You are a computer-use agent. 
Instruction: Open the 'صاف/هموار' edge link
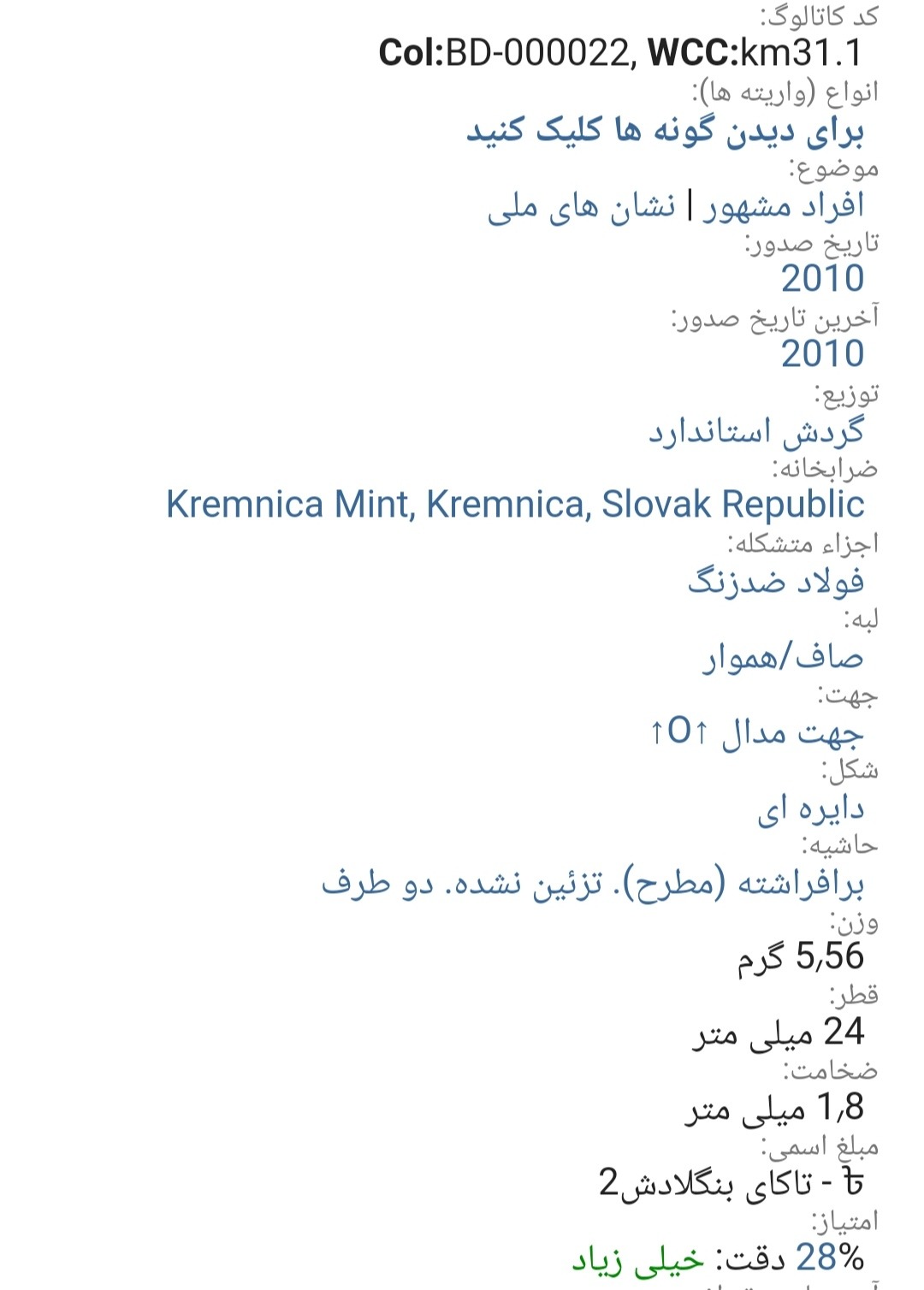[782, 657]
